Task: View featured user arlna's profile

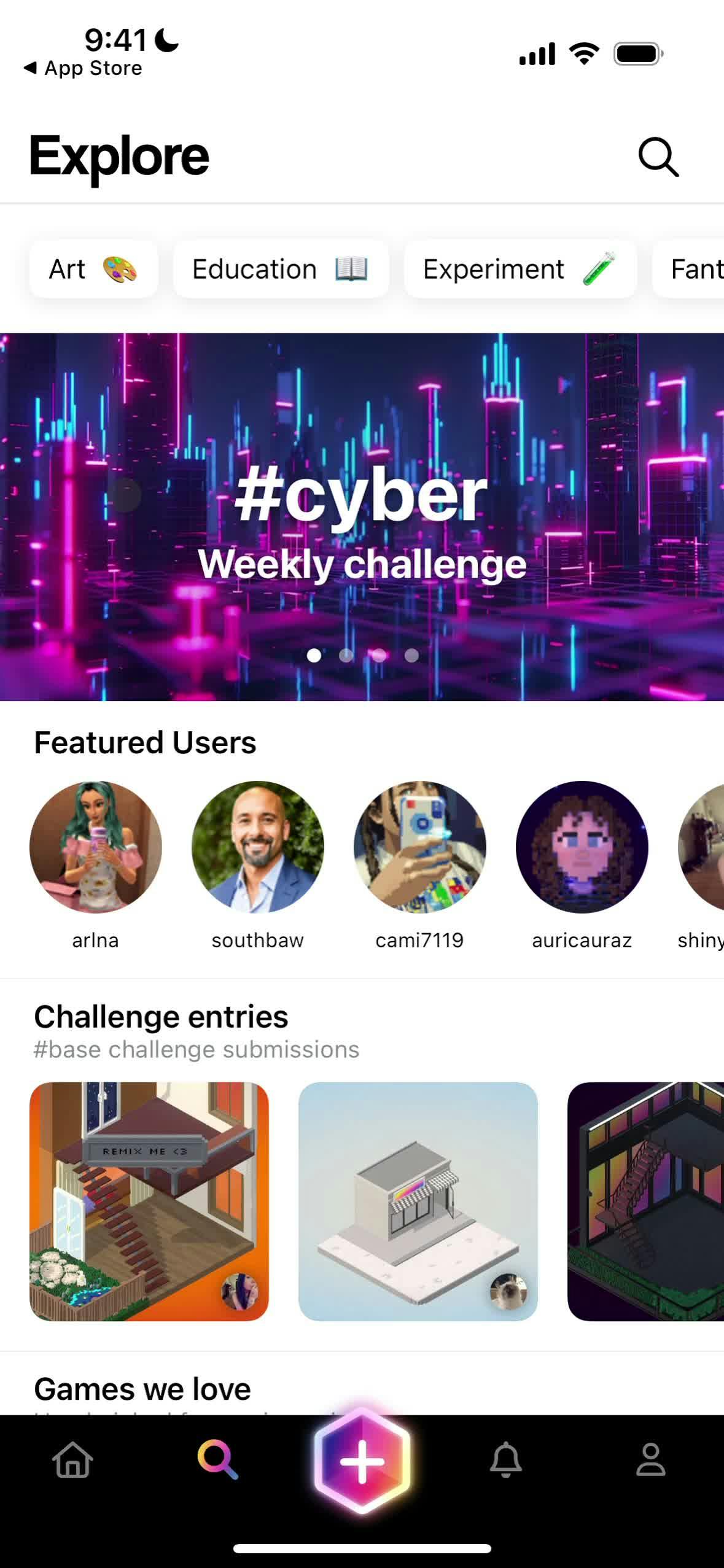Action: (95, 847)
